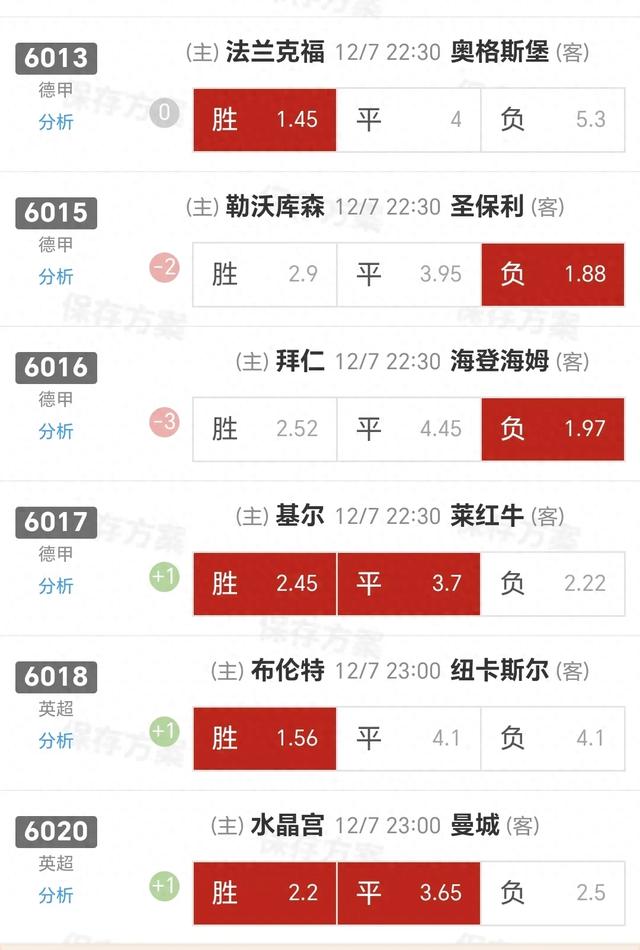Open 分析 for match 6017 基尔

56,586
